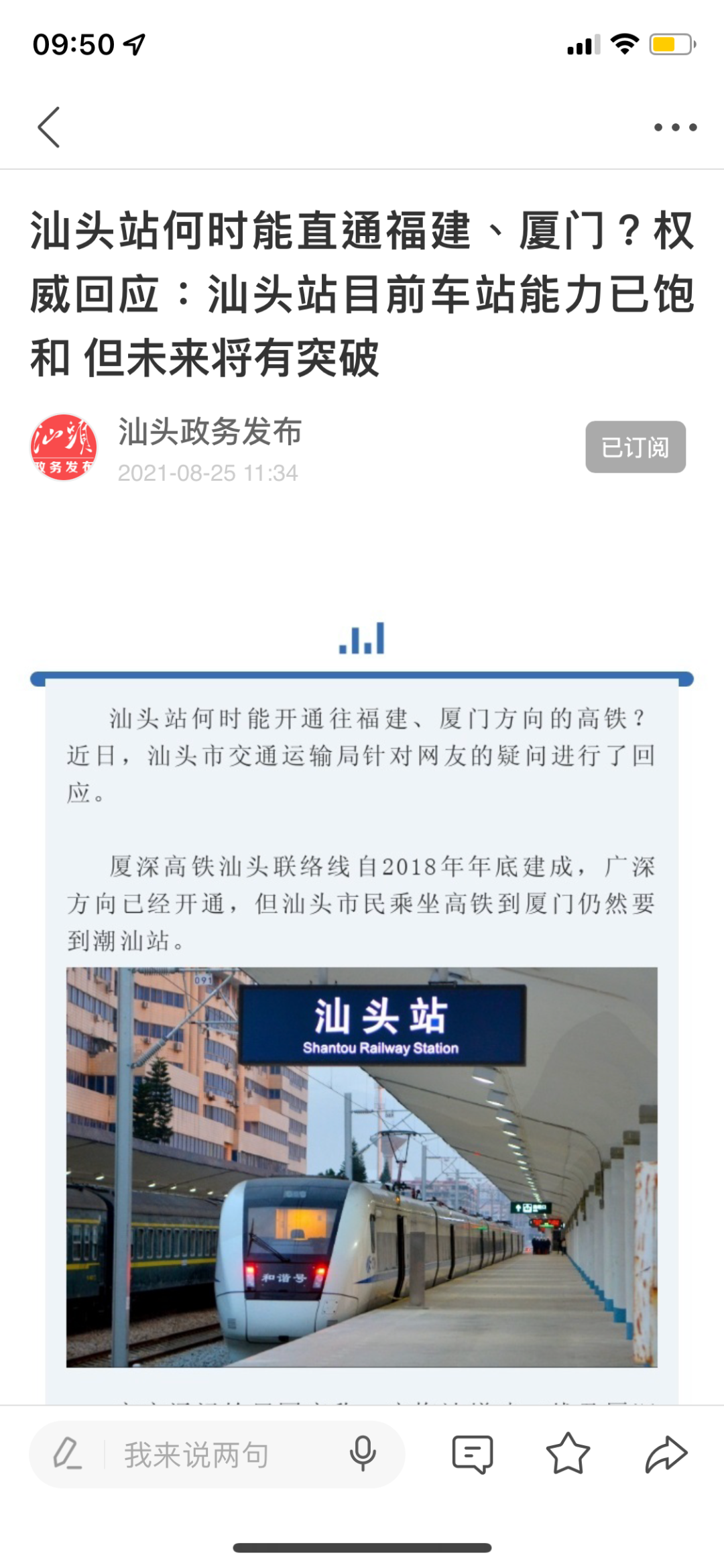Viewport: 724px width, 1568px height.
Task: Share this article via the arrow icon
Action: tap(666, 1454)
